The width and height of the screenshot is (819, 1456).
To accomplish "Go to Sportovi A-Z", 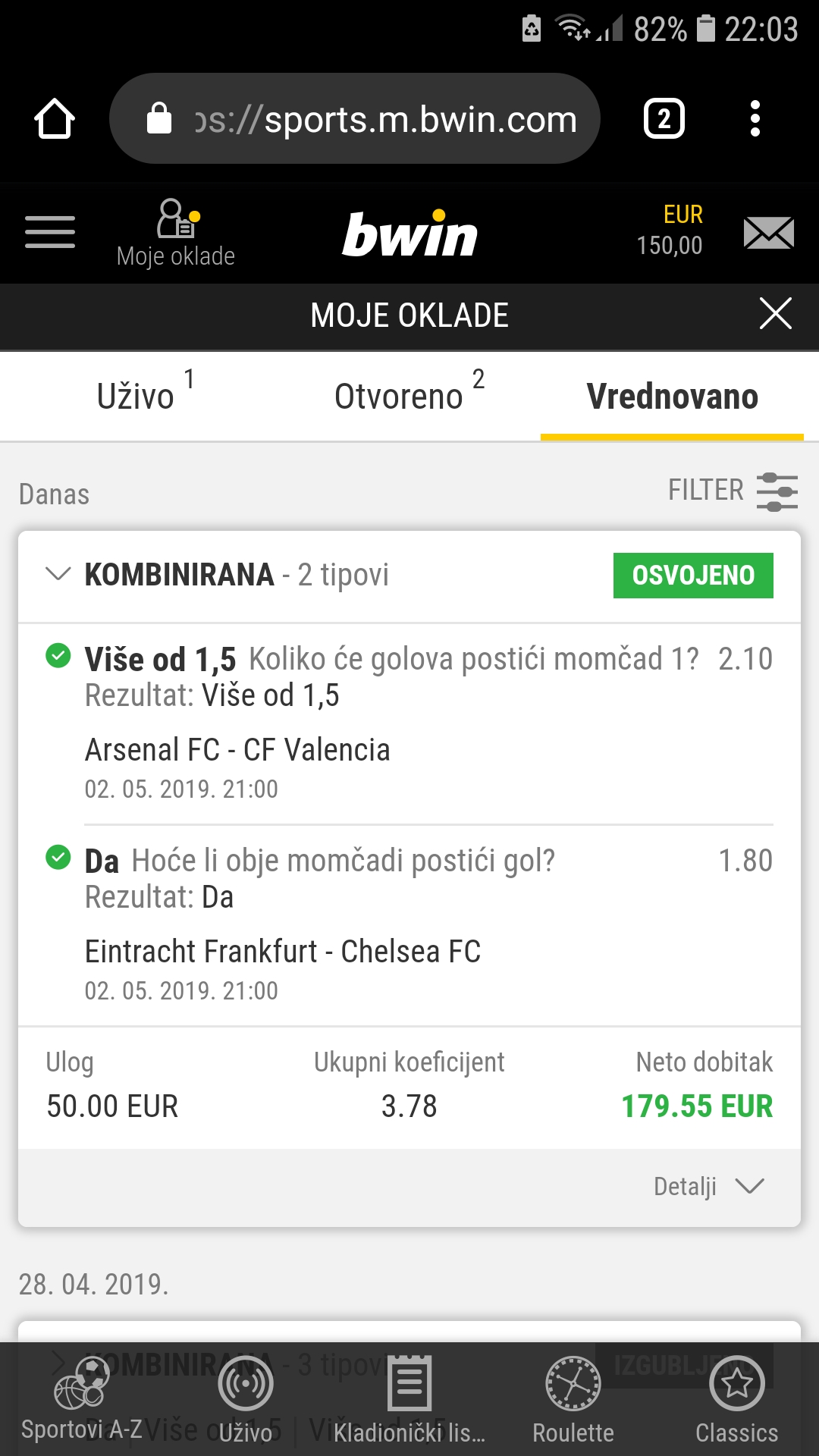I will pyautogui.click(x=82, y=1400).
